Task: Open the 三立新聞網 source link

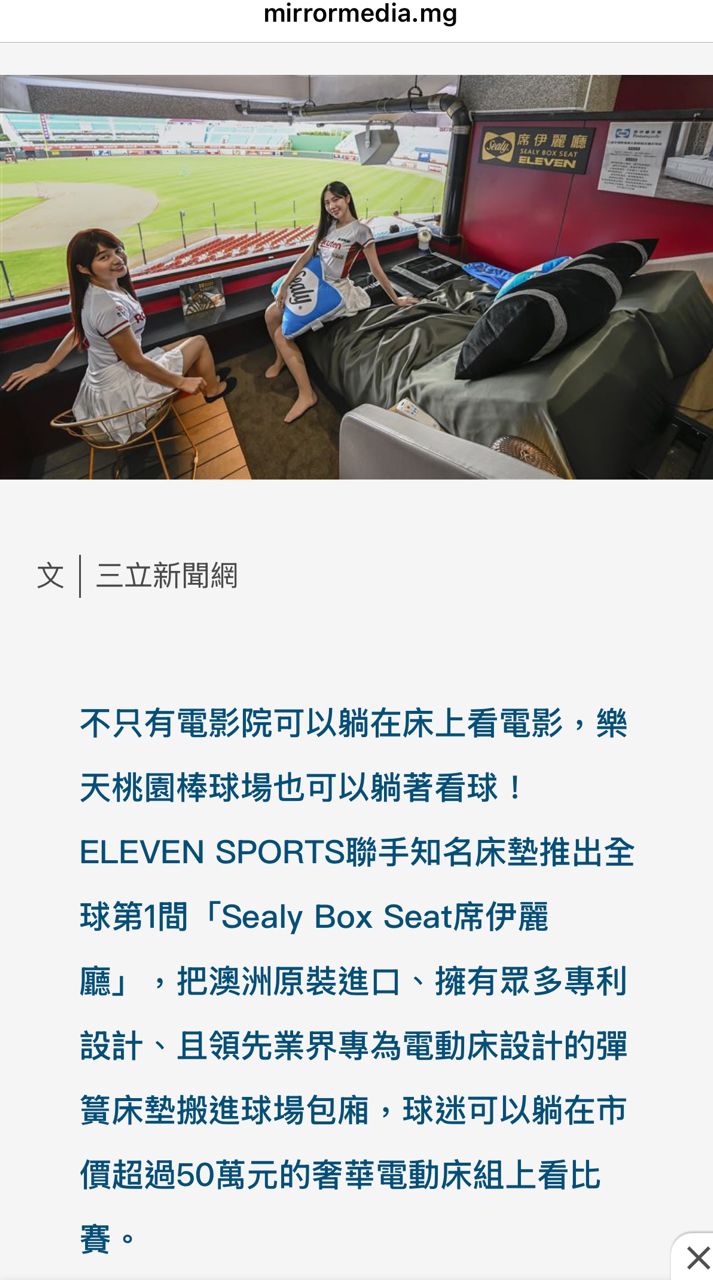Action: (x=167, y=576)
